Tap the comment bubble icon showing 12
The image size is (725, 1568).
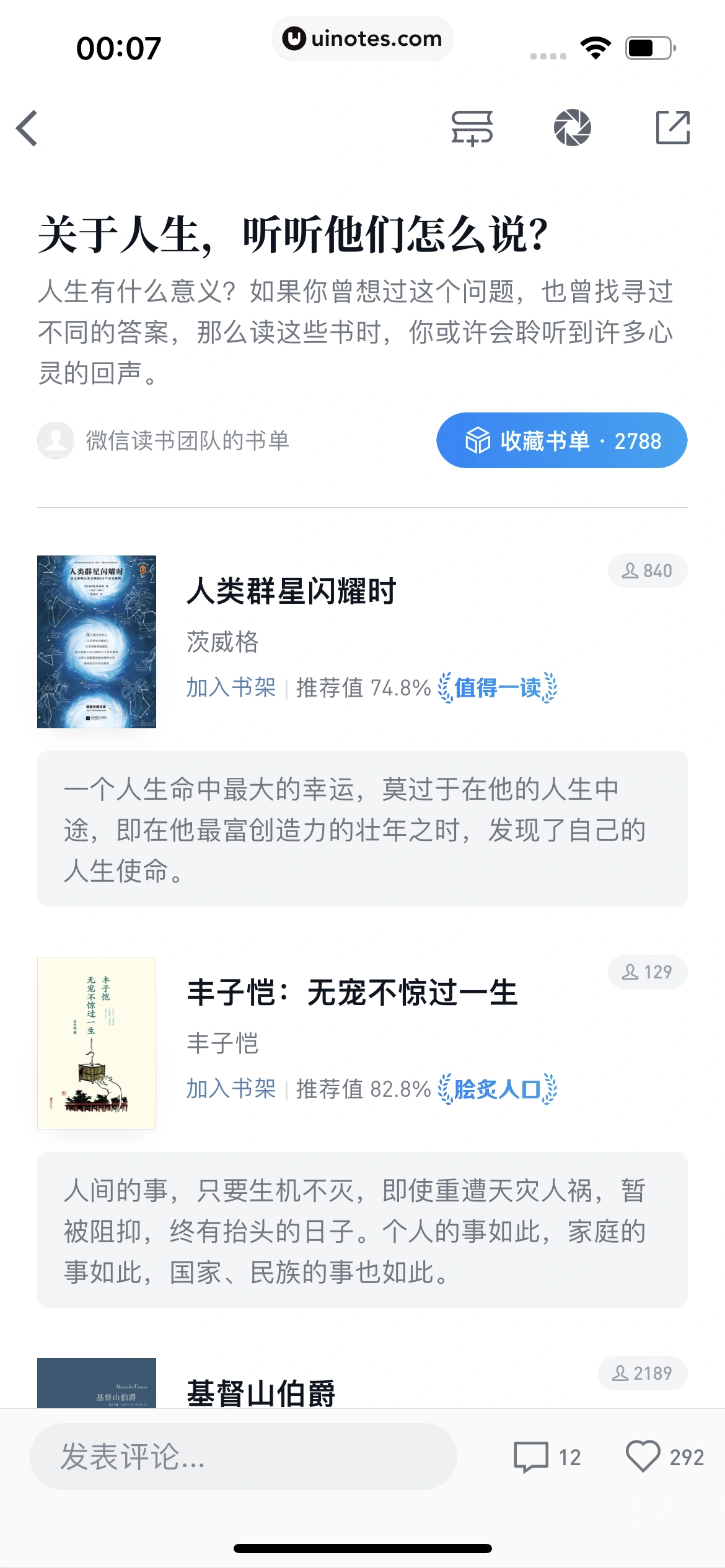[532, 1455]
